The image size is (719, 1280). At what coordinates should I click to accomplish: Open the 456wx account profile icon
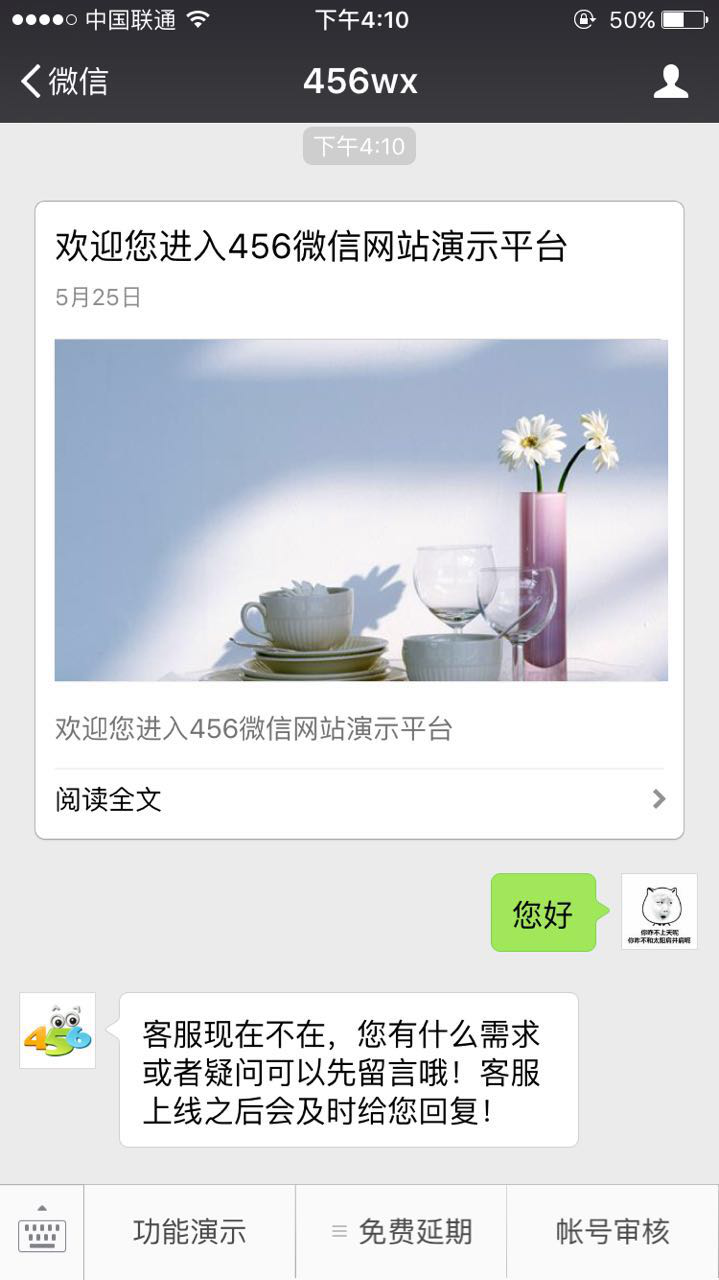670,81
